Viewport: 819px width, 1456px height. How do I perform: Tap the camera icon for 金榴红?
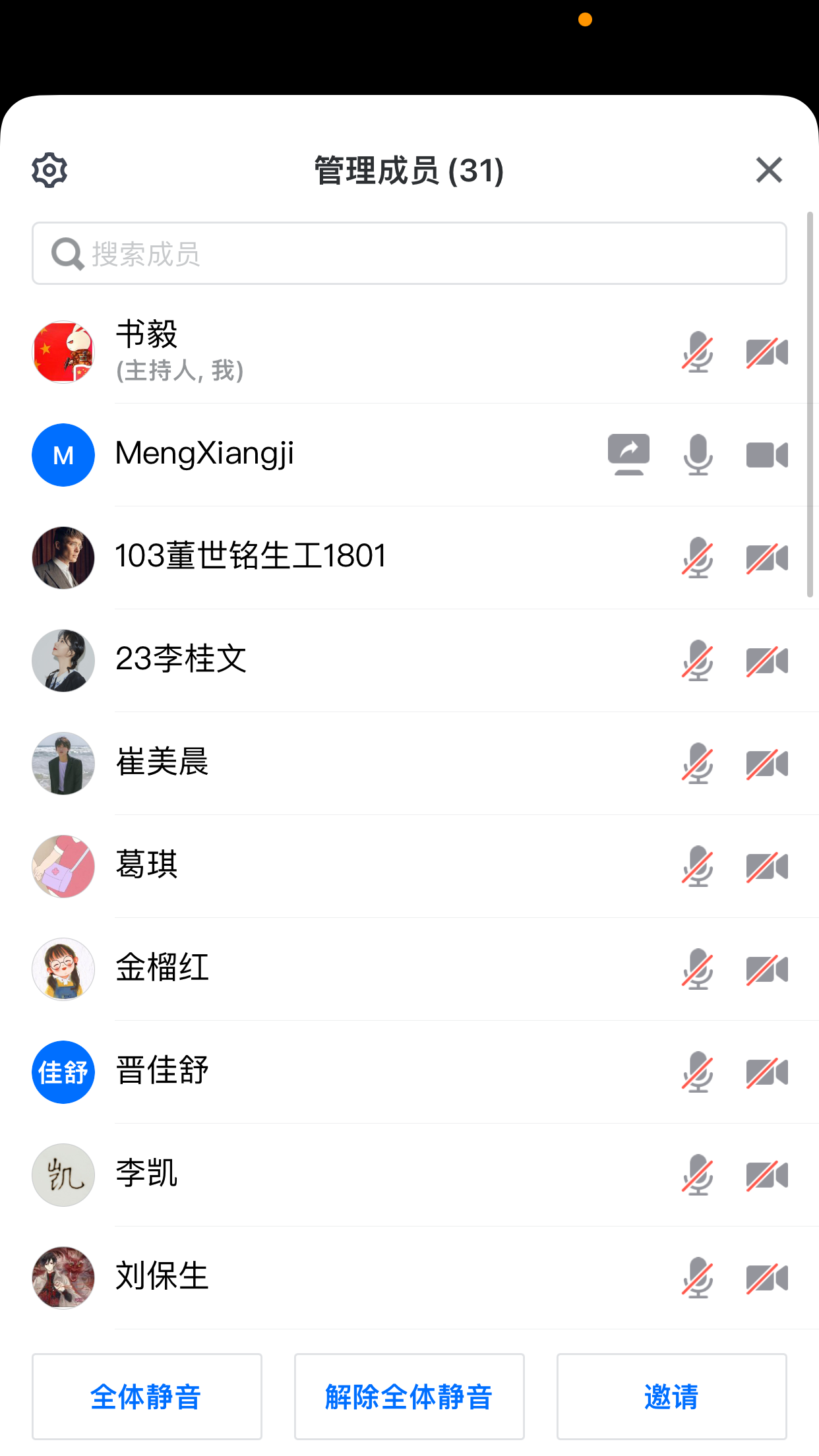click(x=767, y=969)
